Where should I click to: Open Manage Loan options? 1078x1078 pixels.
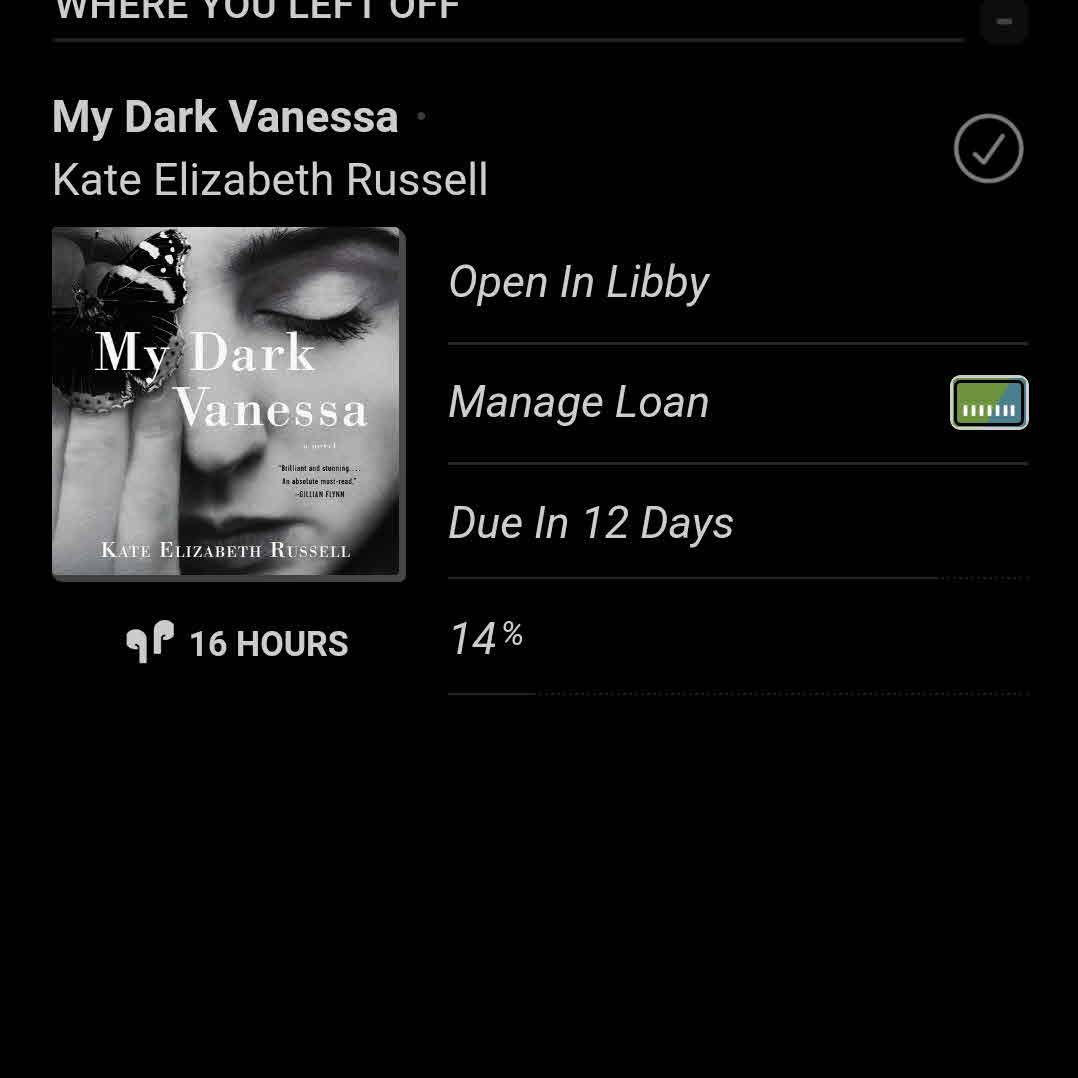point(579,403)
